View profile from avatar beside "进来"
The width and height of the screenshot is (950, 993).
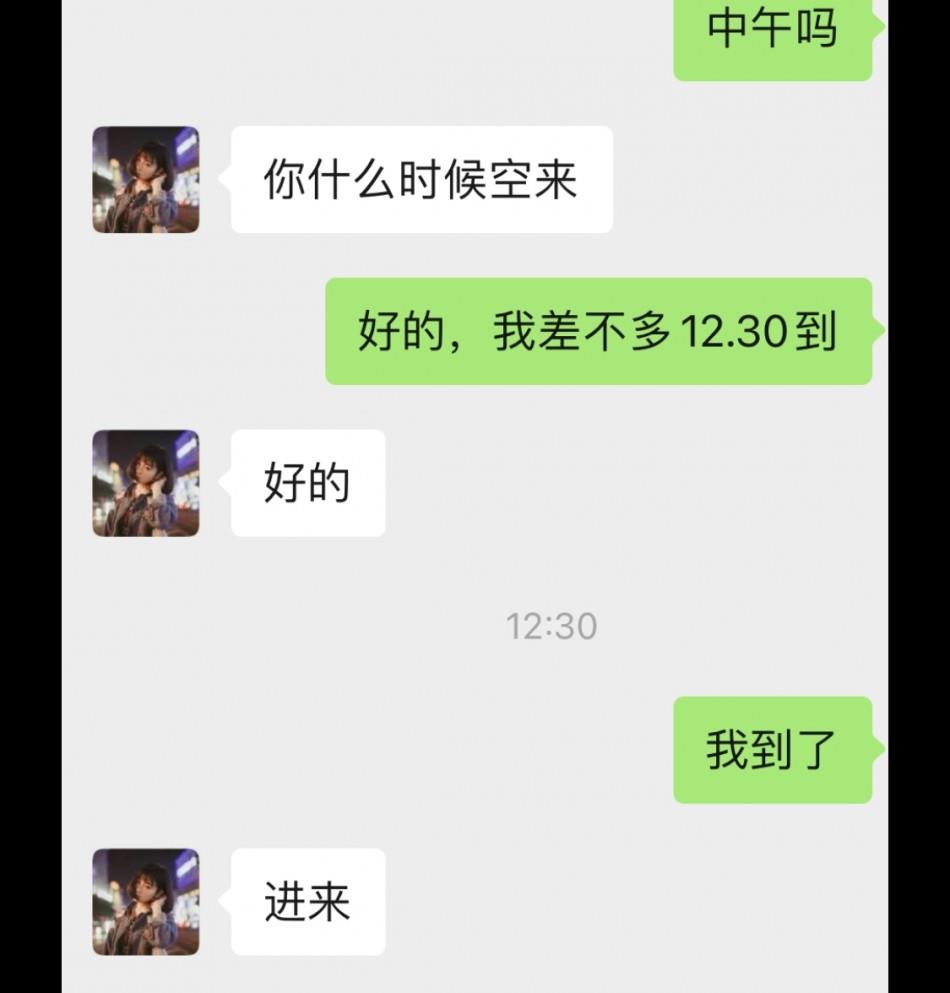tap(146, 902)
